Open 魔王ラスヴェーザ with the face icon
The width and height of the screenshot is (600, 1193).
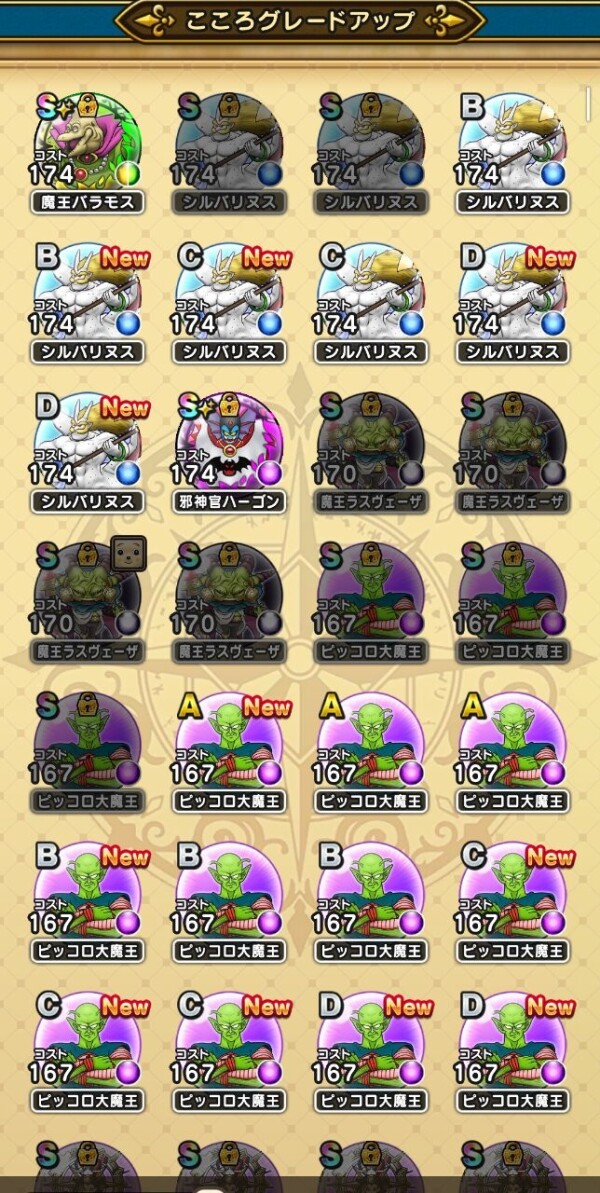pyautogui.click(x=88, y=600)
